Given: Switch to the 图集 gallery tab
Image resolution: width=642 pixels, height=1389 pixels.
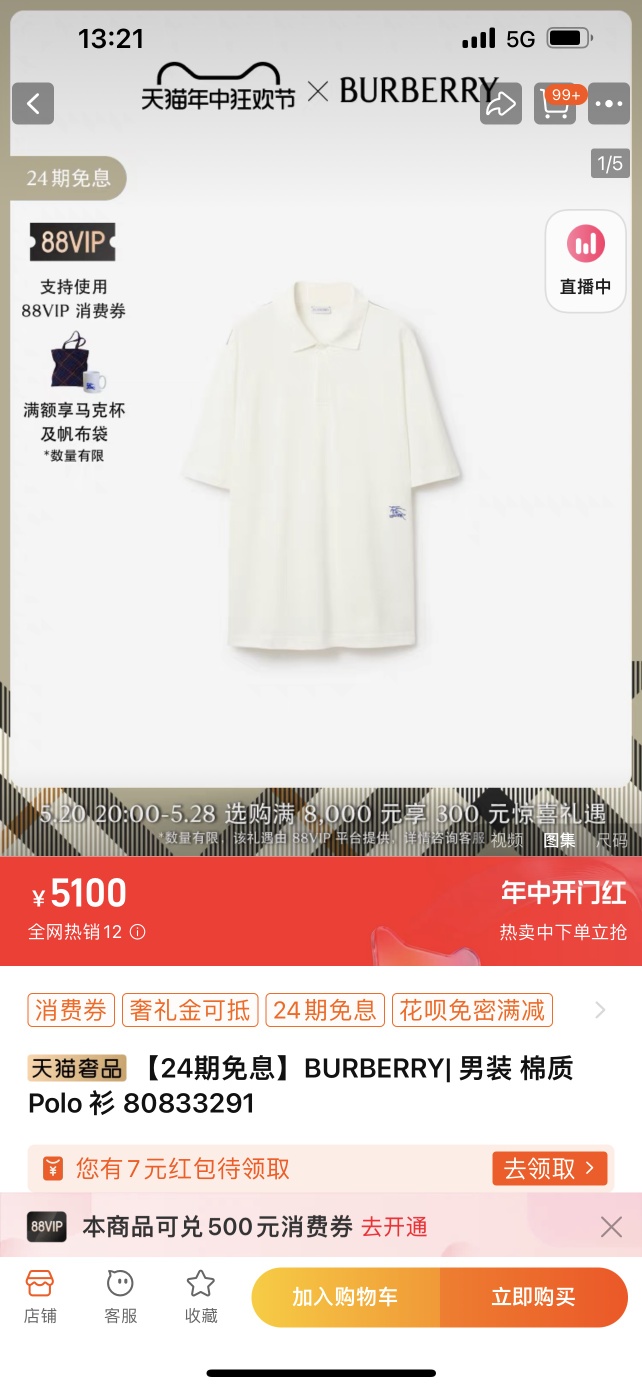Looking at the screenshot, I should [560, 840].
